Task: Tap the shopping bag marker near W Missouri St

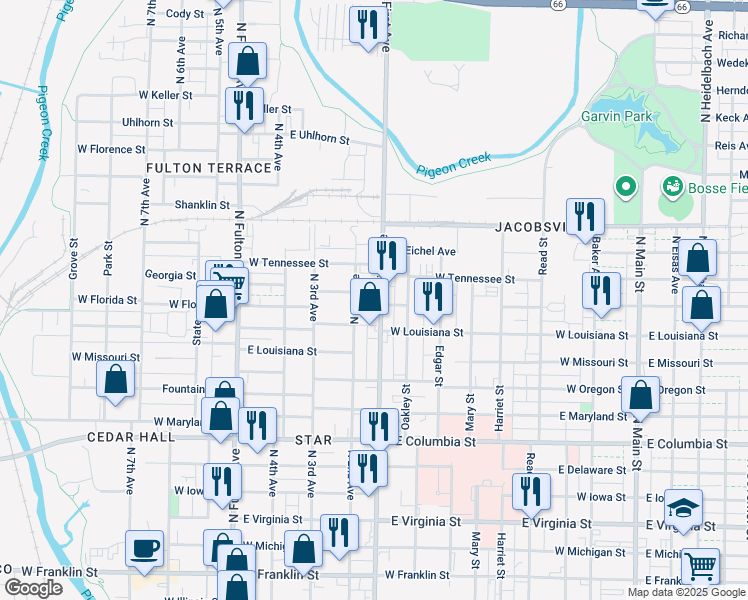Action: pos(116,380)
